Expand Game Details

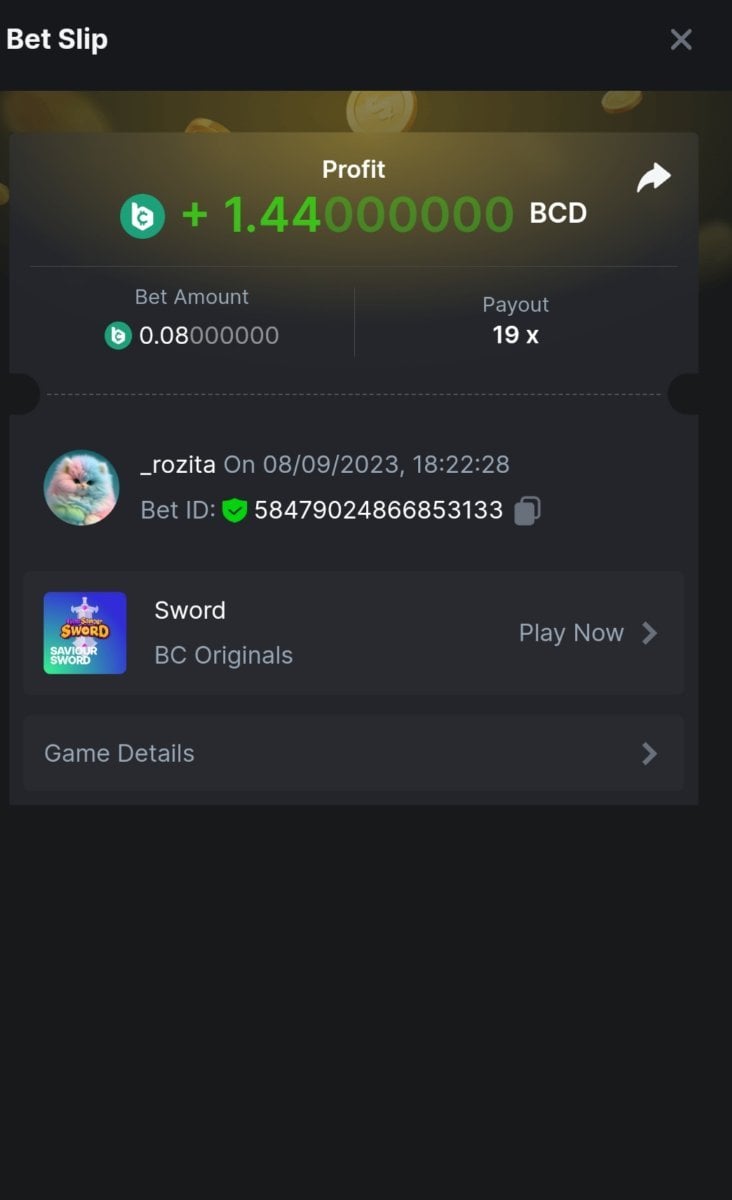click(x=353, y=753)
